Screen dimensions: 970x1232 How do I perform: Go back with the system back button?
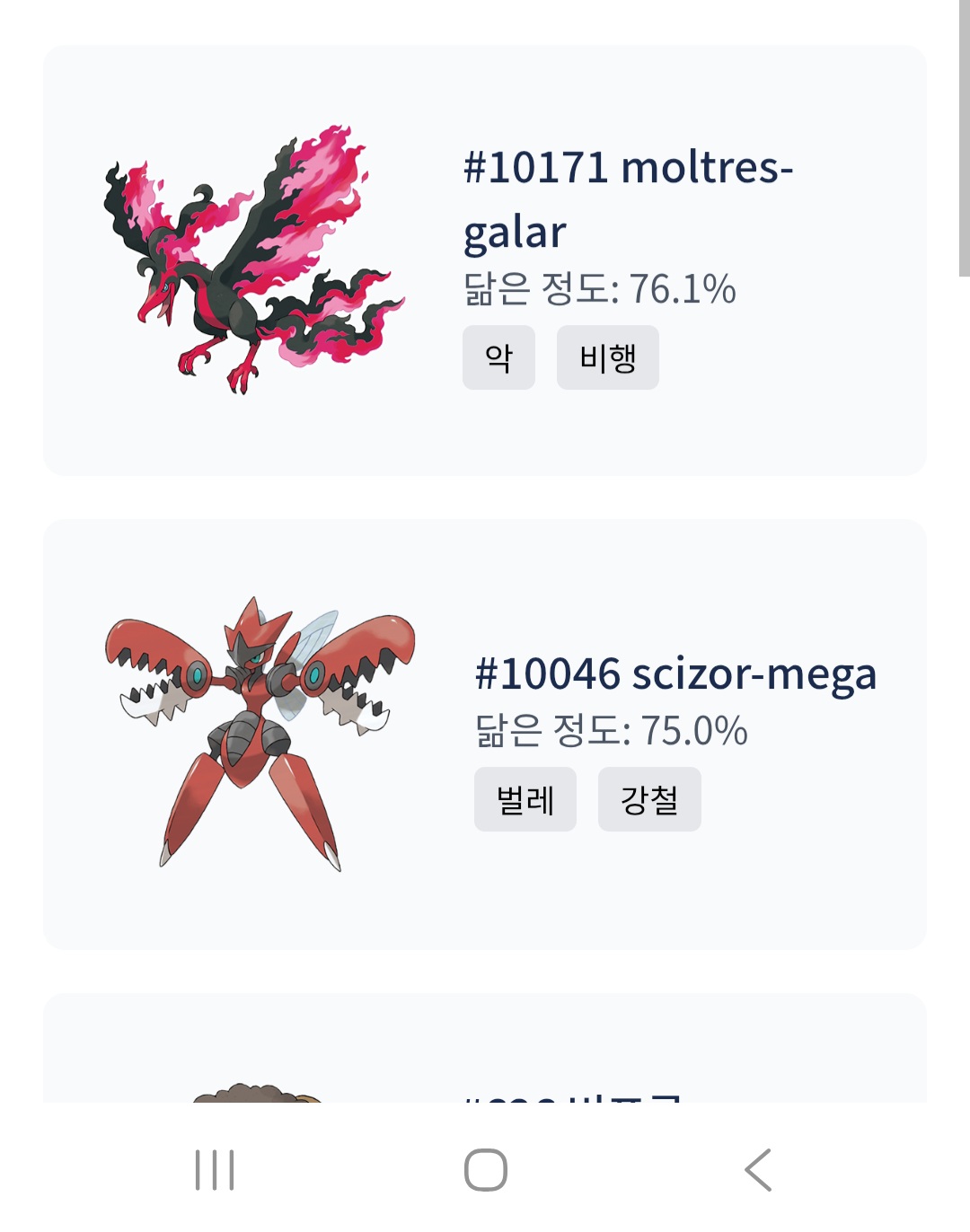[757, 1170]
